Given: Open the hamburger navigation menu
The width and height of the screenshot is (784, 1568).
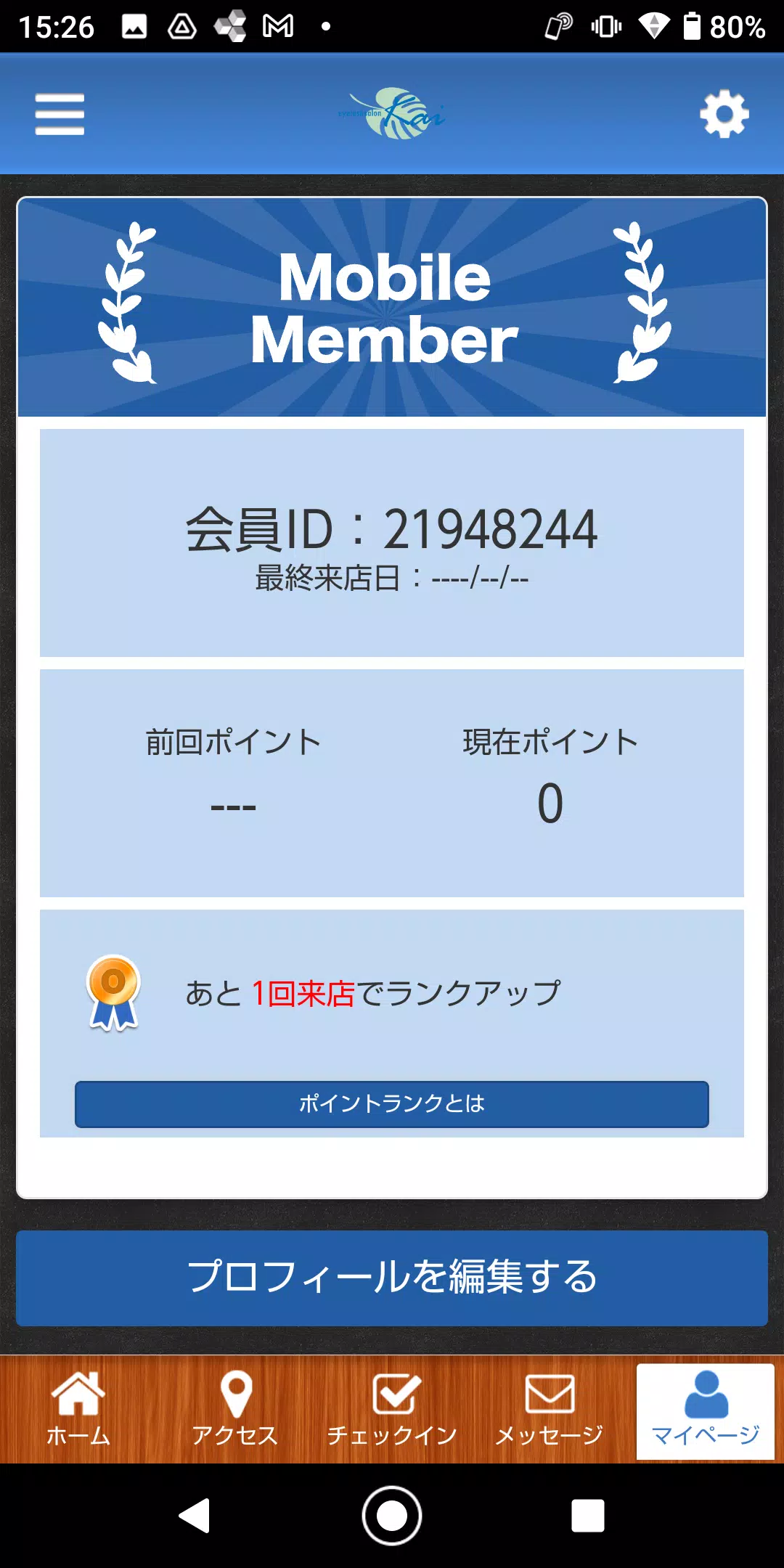Looking at the screenshot, I should 60,114.
